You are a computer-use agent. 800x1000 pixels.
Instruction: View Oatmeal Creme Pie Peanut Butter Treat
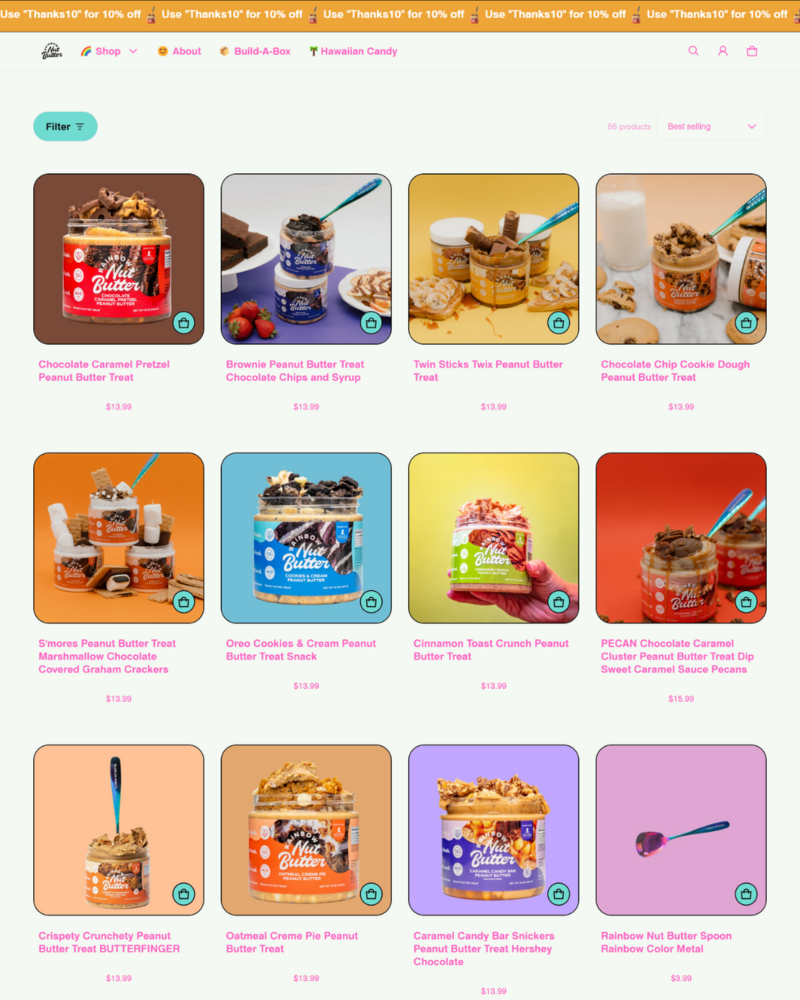pyautogui.click(x=291, y=942)
